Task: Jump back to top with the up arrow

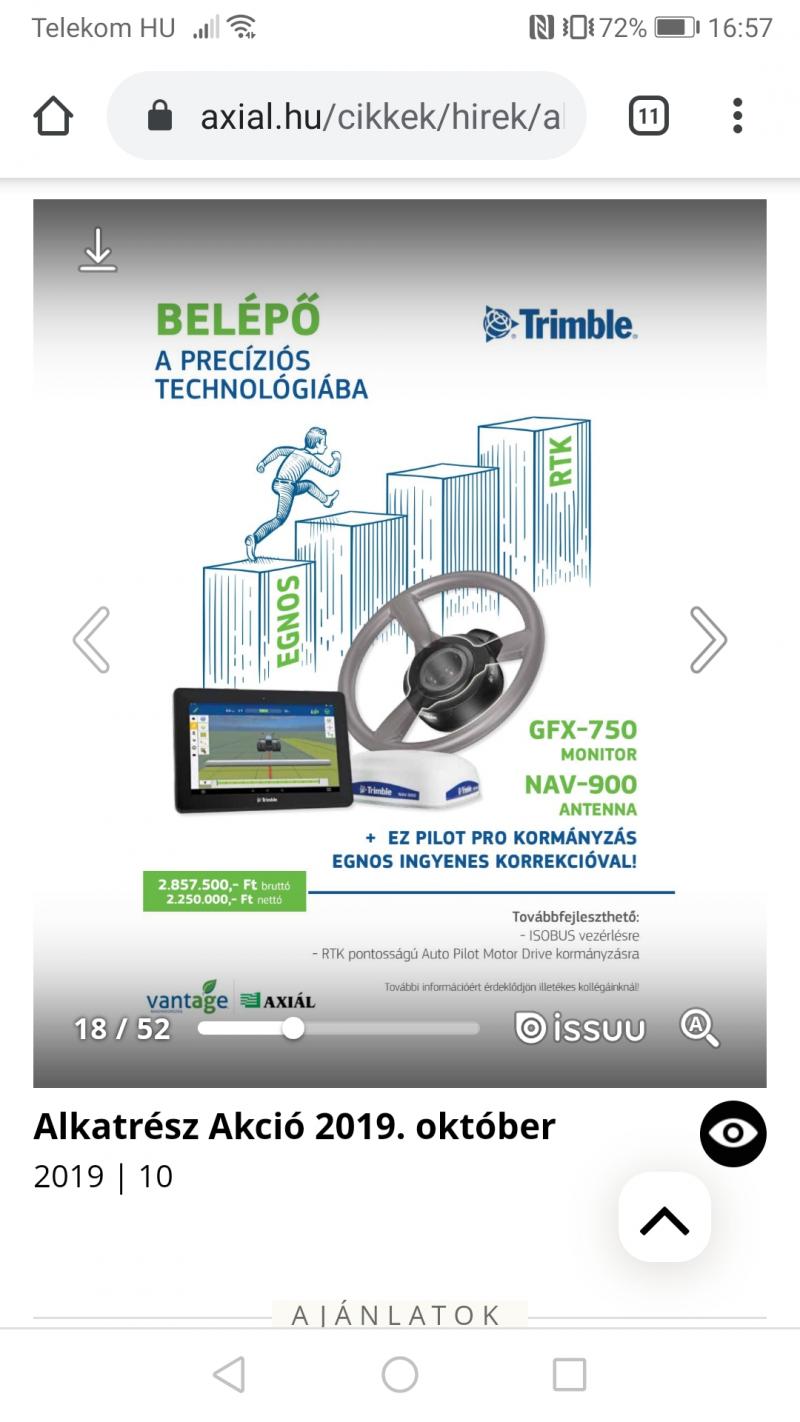Action: (665, 1218)
